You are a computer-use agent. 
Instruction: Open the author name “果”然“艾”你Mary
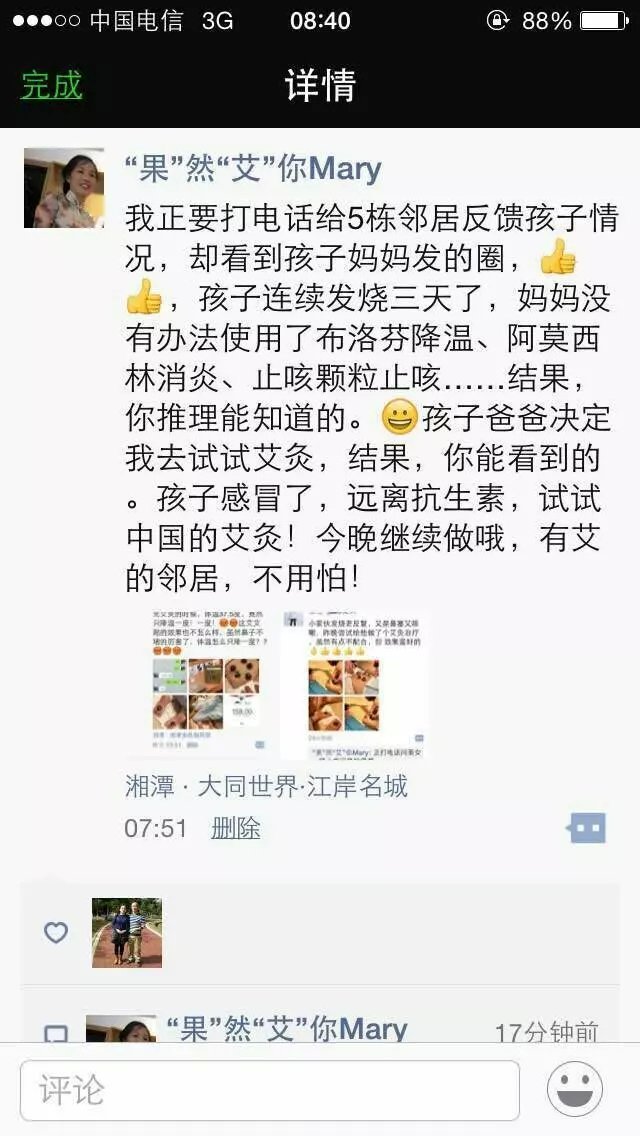253,168
